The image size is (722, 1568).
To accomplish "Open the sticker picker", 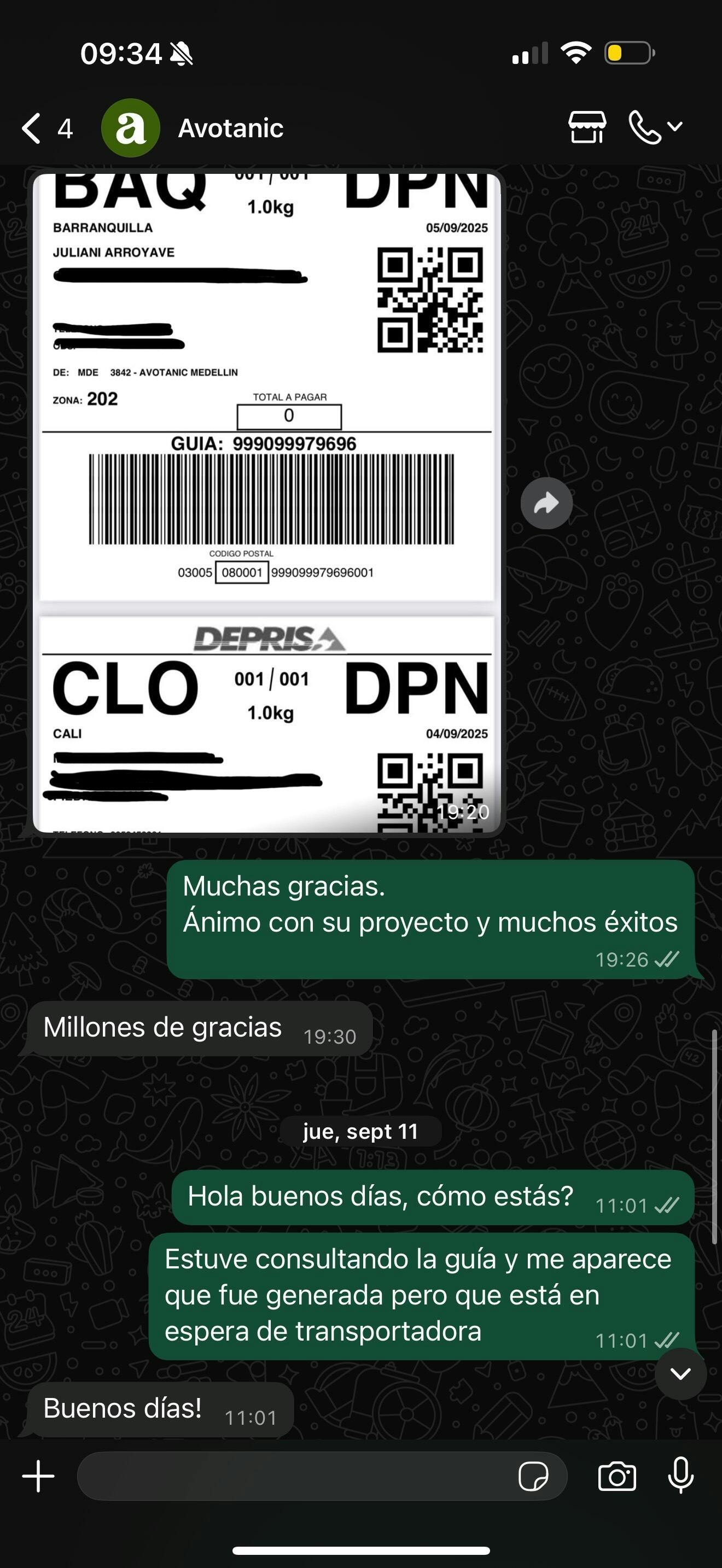I will (x=533, y=1476).
